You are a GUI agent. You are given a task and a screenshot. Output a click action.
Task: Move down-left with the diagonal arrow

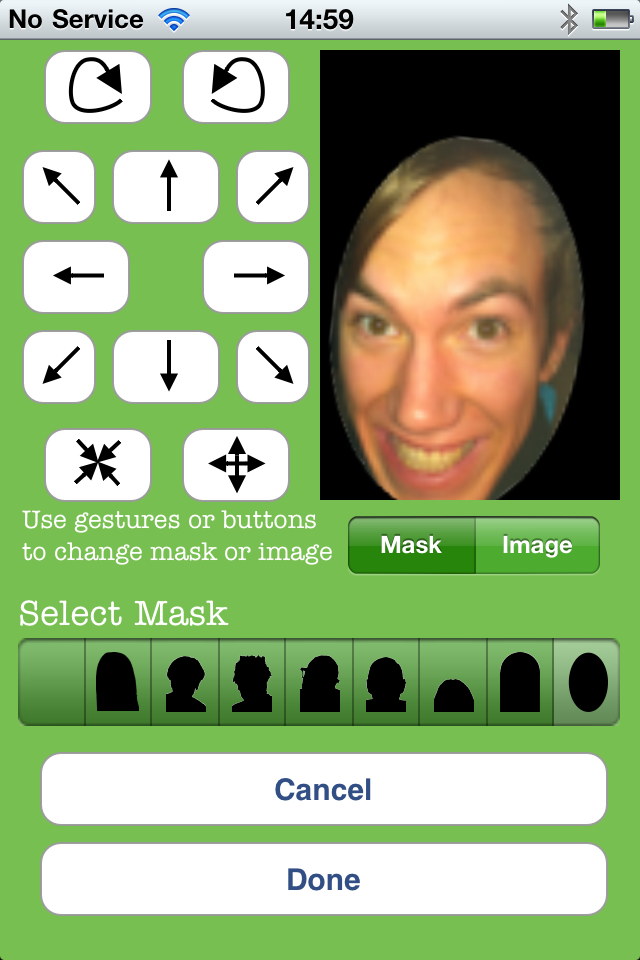(x=59, y=367)
